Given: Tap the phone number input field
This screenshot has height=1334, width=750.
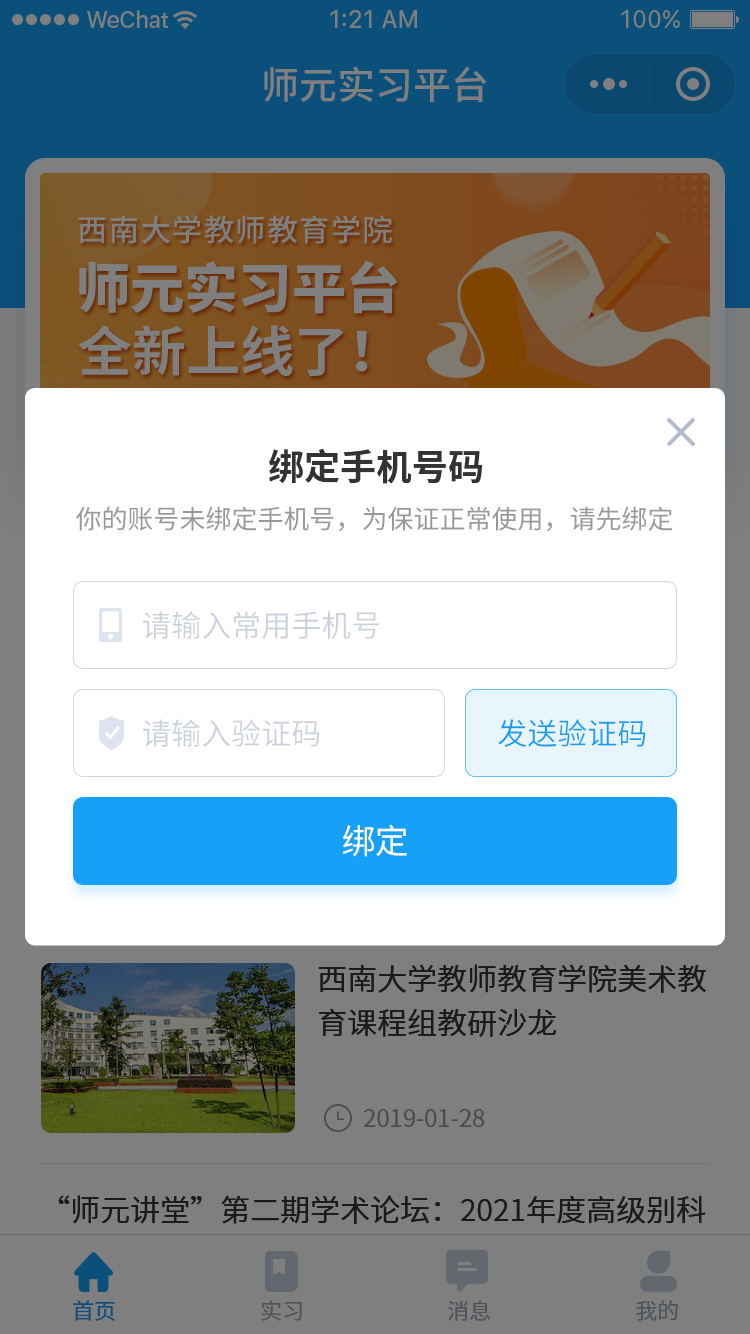Looking at the screenshot, I should pyautogui.click(x=375, y=625).
